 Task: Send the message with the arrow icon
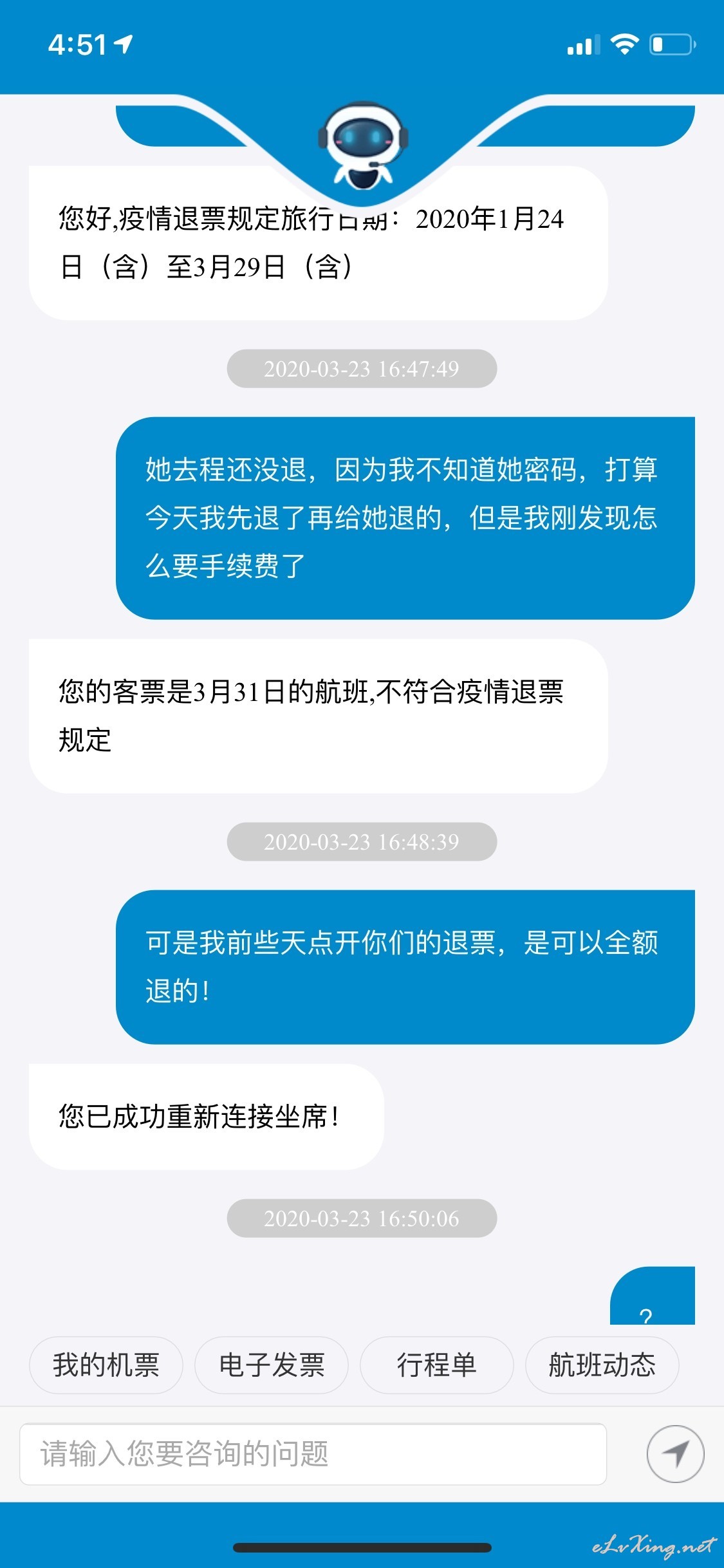675,1454
